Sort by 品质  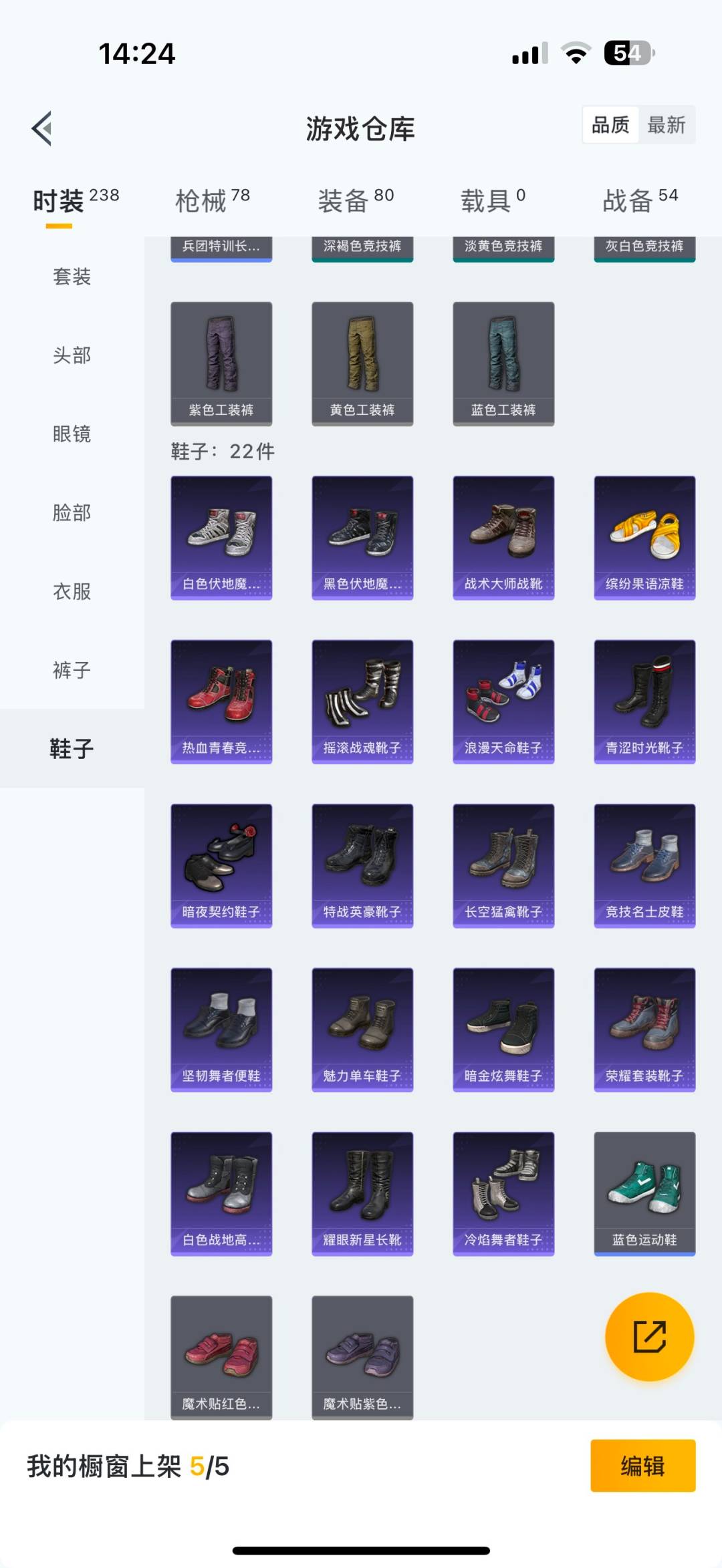[x=610, y=125]
